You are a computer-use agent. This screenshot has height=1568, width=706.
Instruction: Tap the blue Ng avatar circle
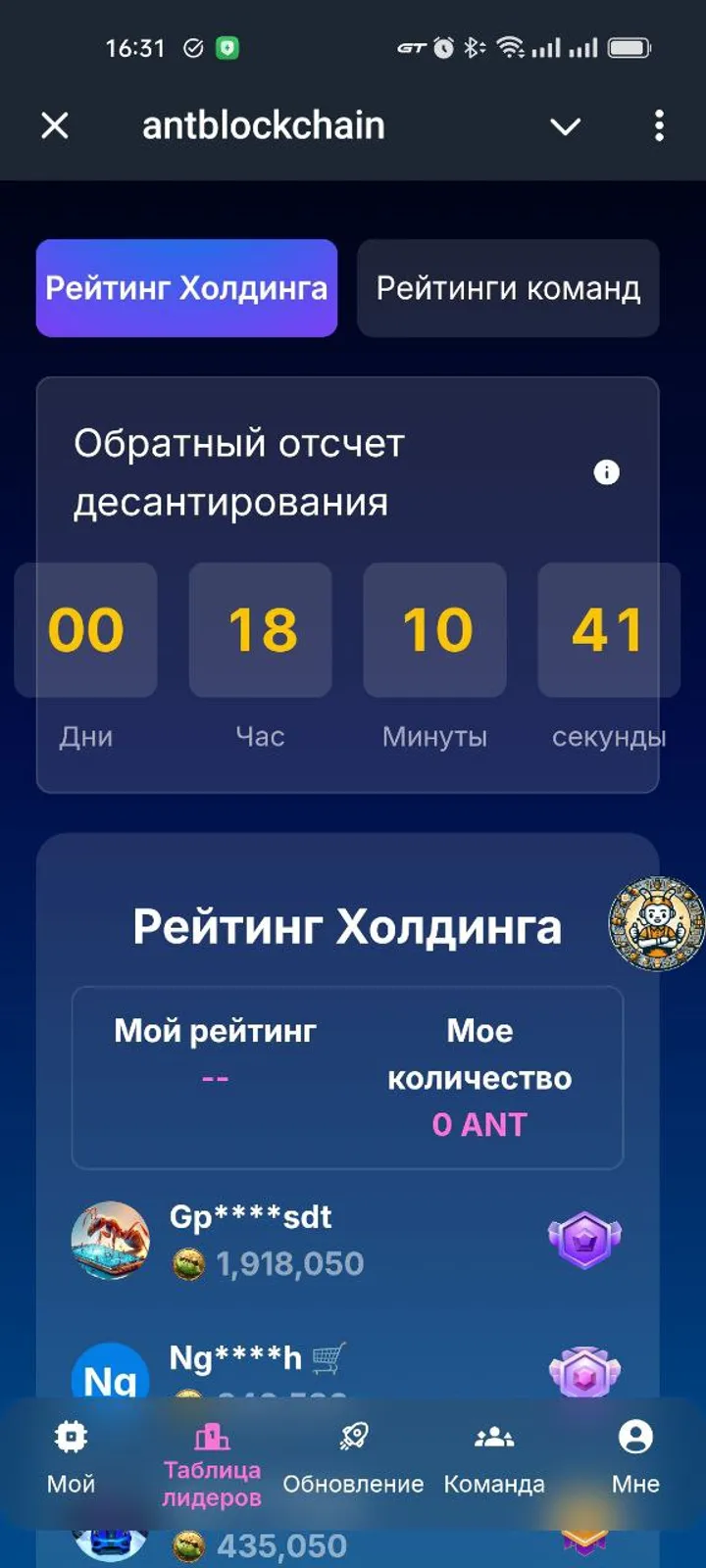pos(110,1380)
